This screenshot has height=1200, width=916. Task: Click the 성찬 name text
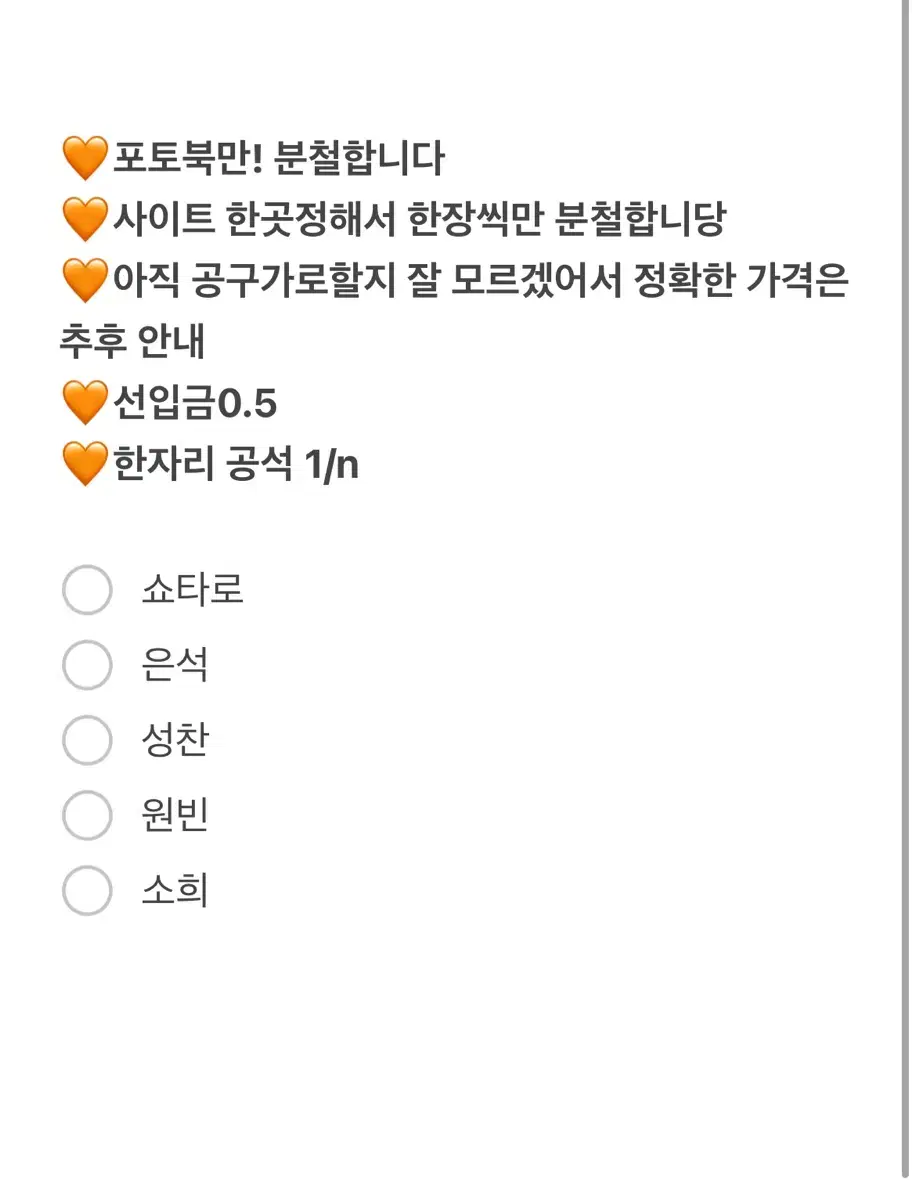[x=175, y=740]
